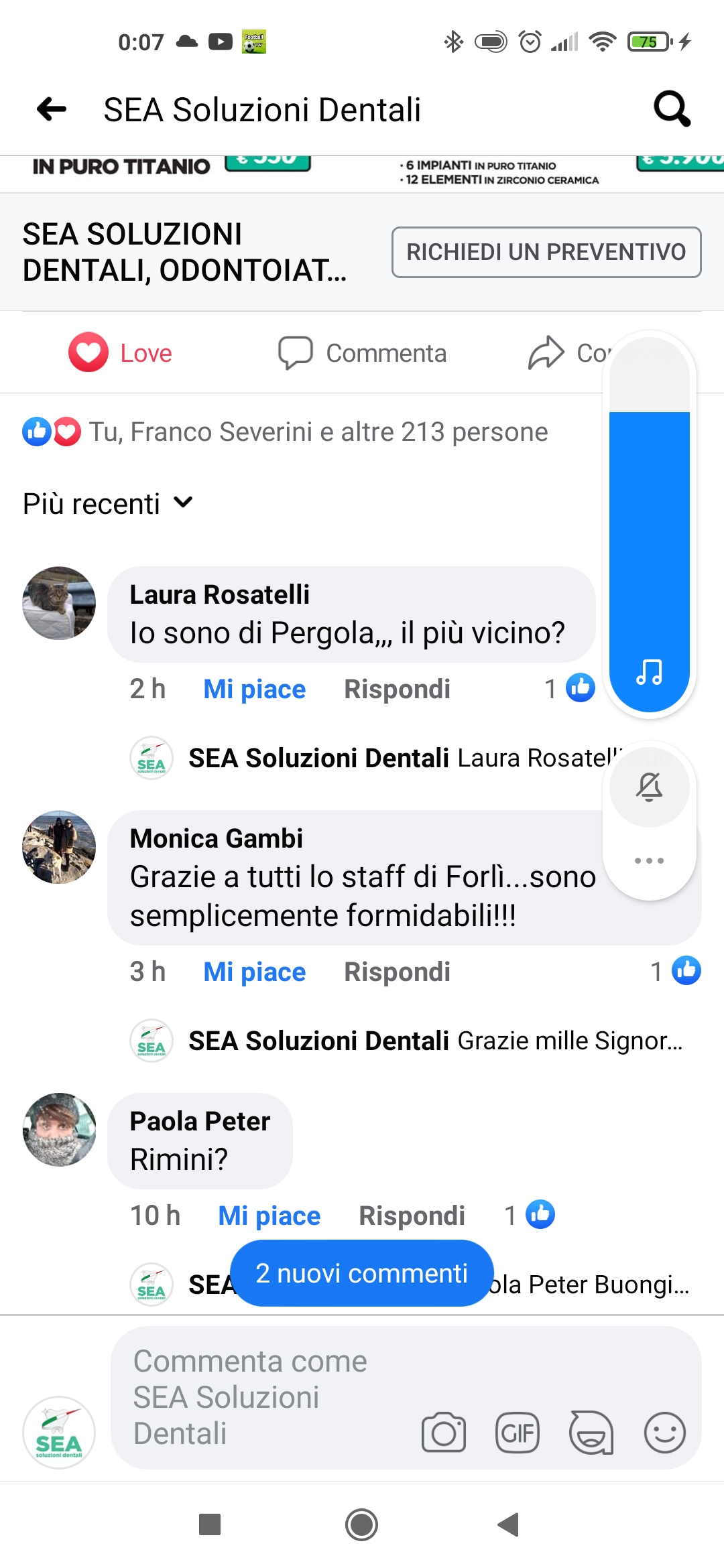
Task: Reply to Laura Rosatelli's comment
Action: [397, 689]
